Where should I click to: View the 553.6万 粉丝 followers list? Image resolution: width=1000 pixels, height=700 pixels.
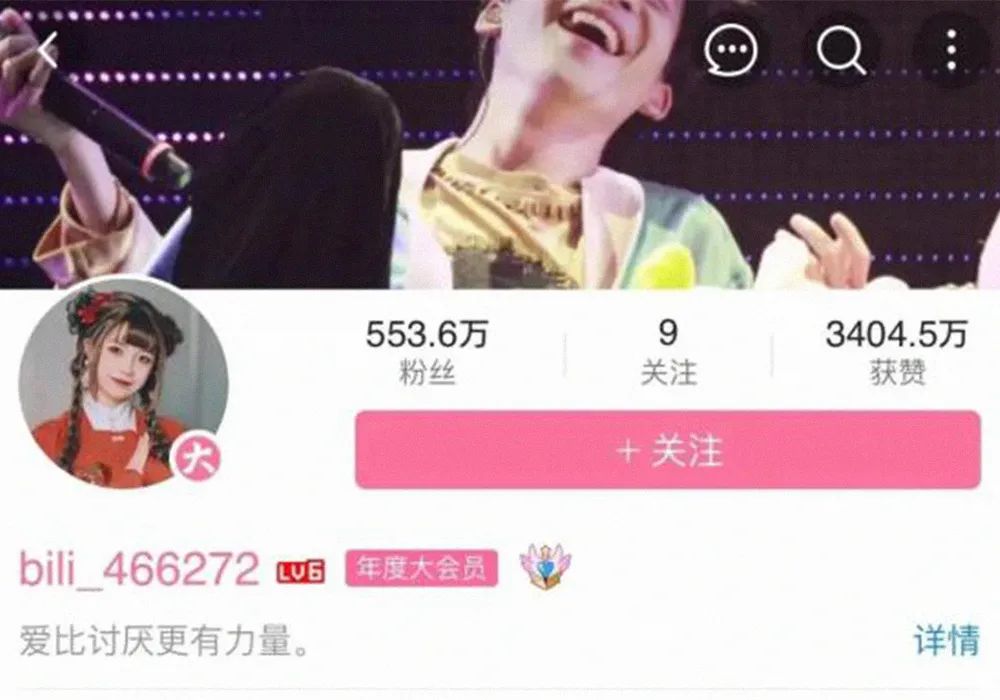(426, 352)
